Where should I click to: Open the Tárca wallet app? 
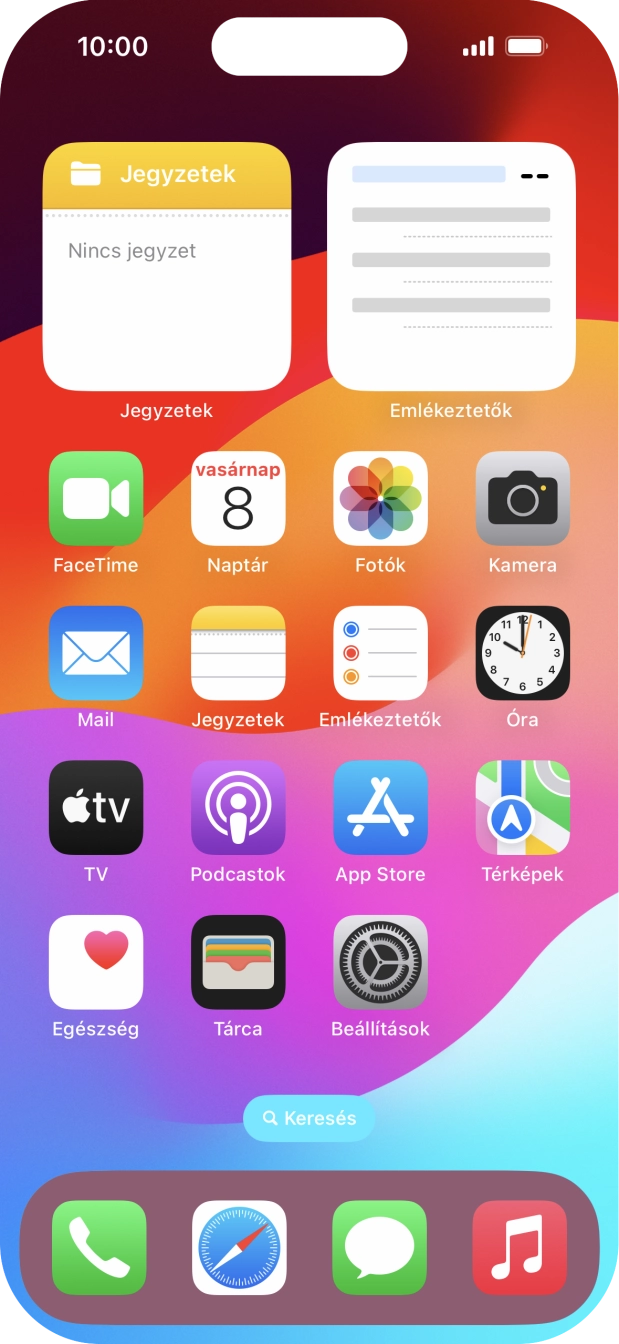(238, 962)
